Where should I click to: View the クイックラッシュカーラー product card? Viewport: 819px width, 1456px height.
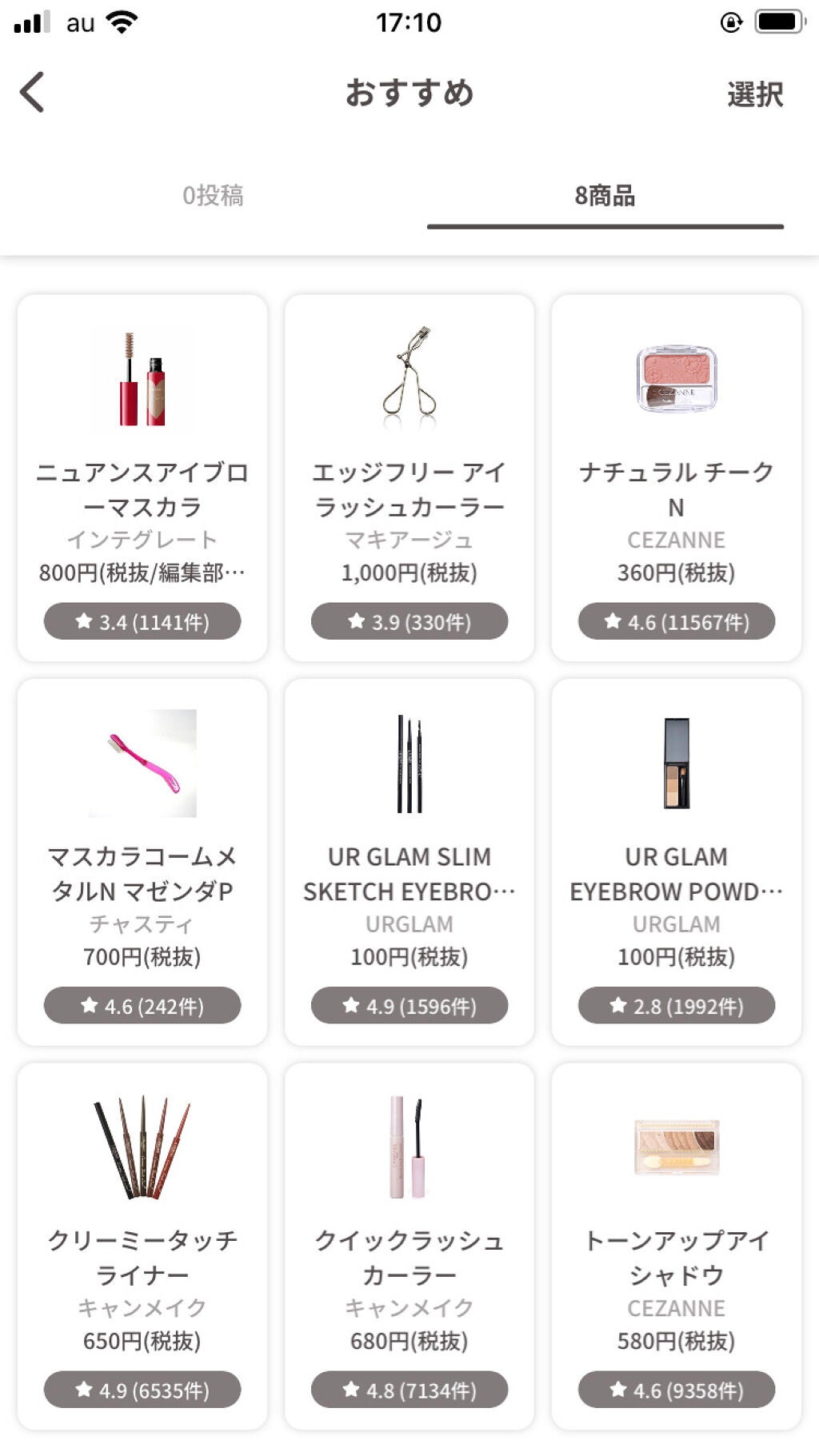[x=409, y=1246]
